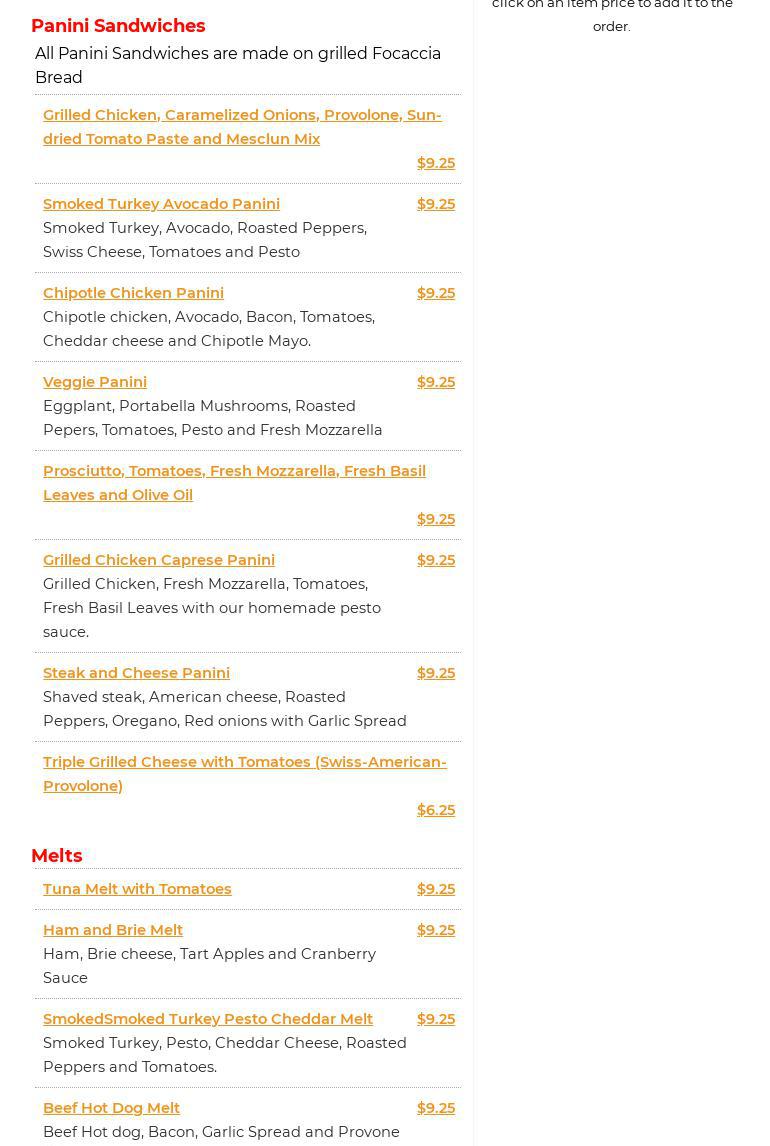Choose the Veggie Panini link
The image size is (770, 1146).
pyautogui.click(x=95, y=382)
